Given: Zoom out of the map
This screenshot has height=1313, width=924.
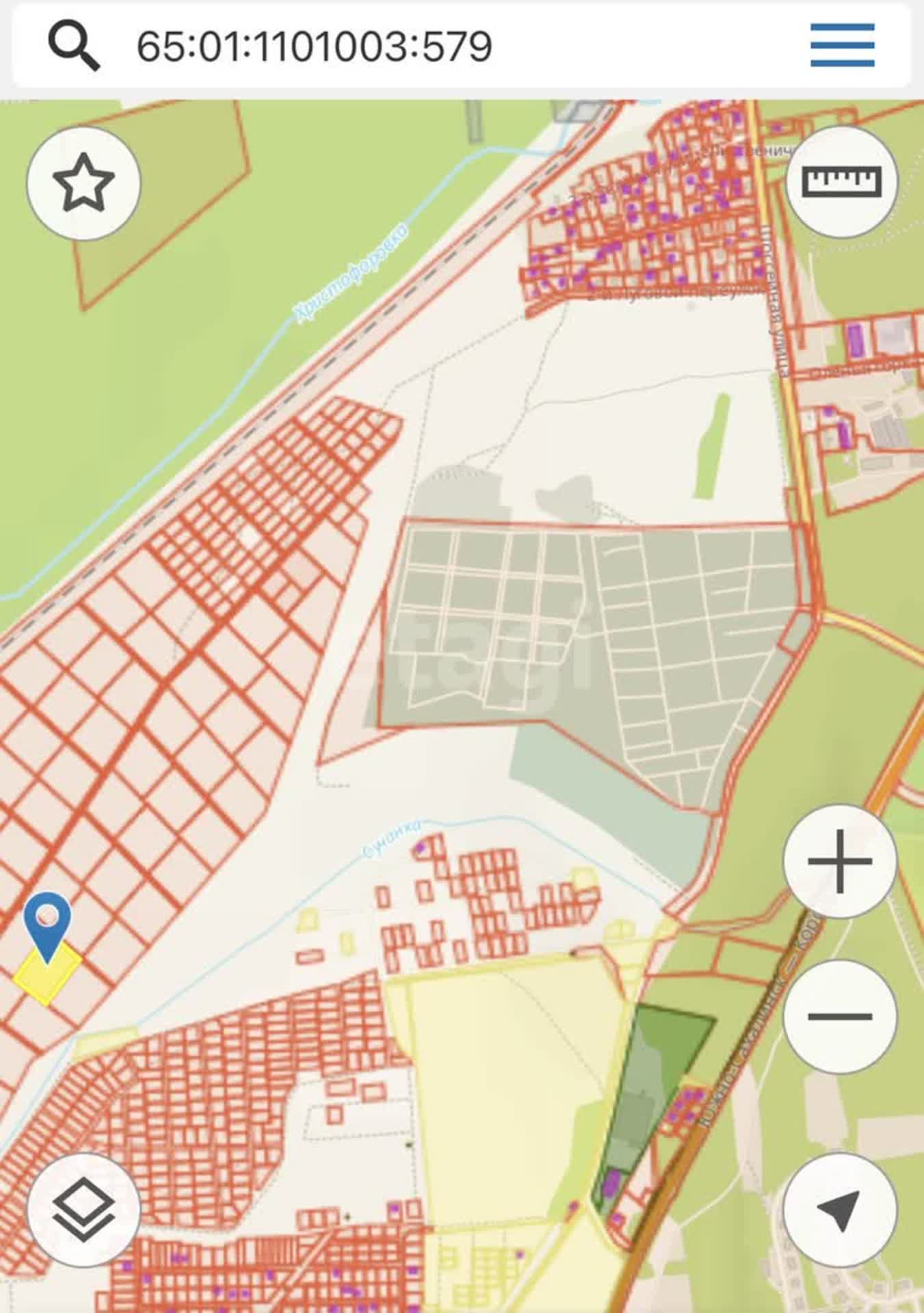Looking at the screenshot, I should [x=840, y=1016].
